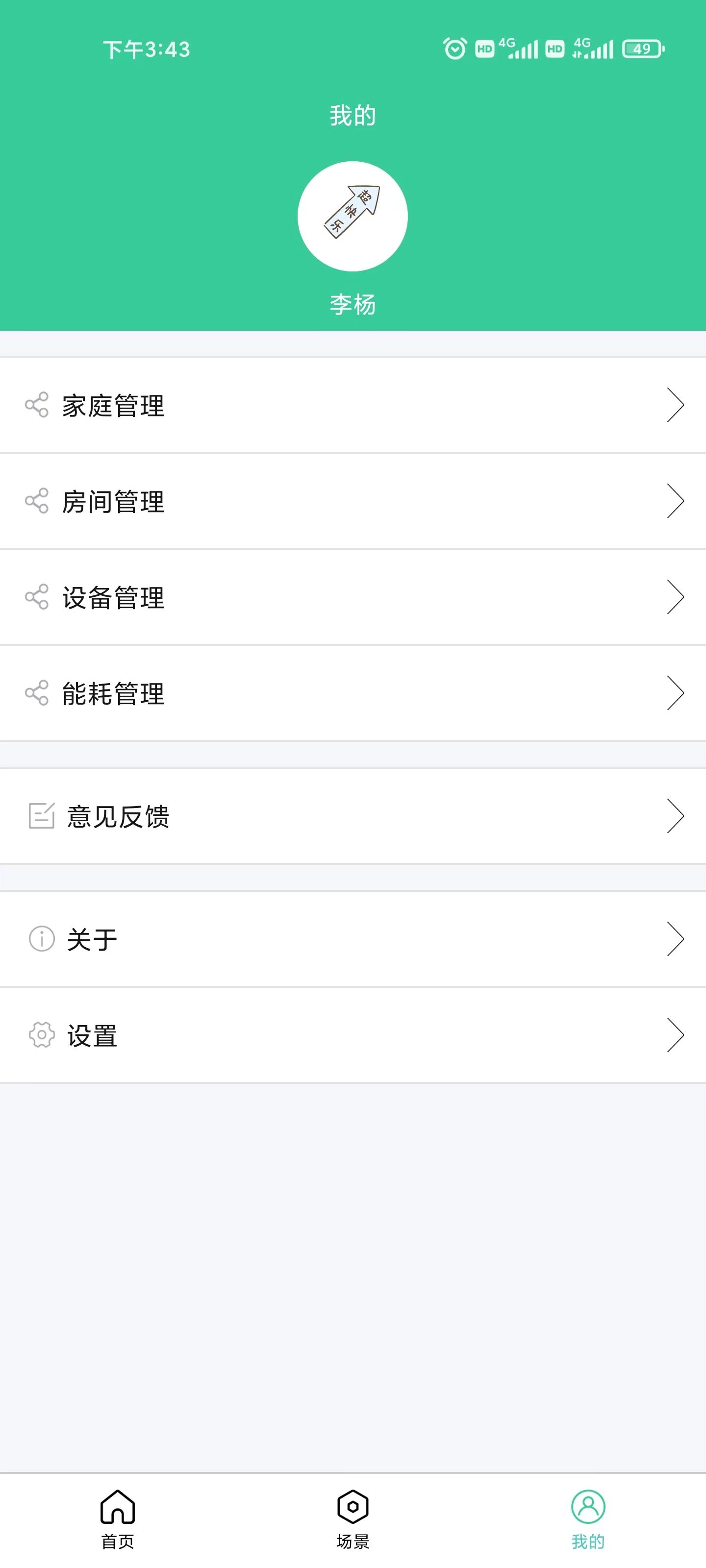
Task: Open 设置 settings
Action: click(x=353, y=1035)
